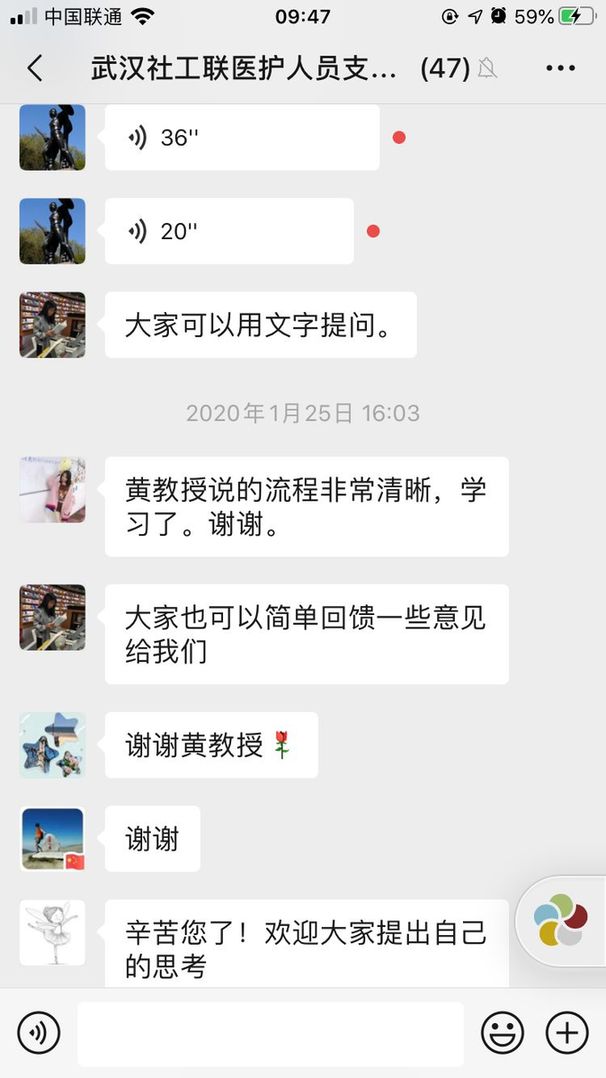
Task: Open the emoji picker
Action: point(502,1032)
